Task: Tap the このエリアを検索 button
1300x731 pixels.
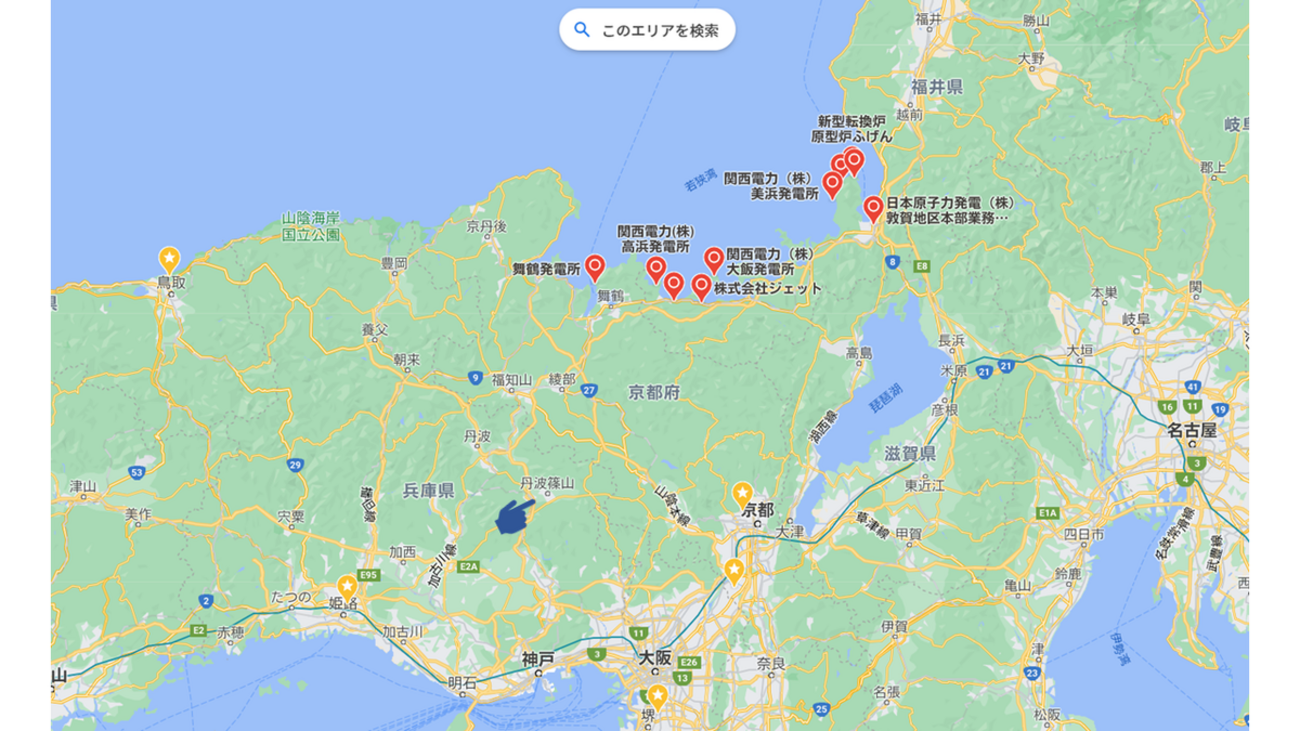Action: tap(647, 30)
